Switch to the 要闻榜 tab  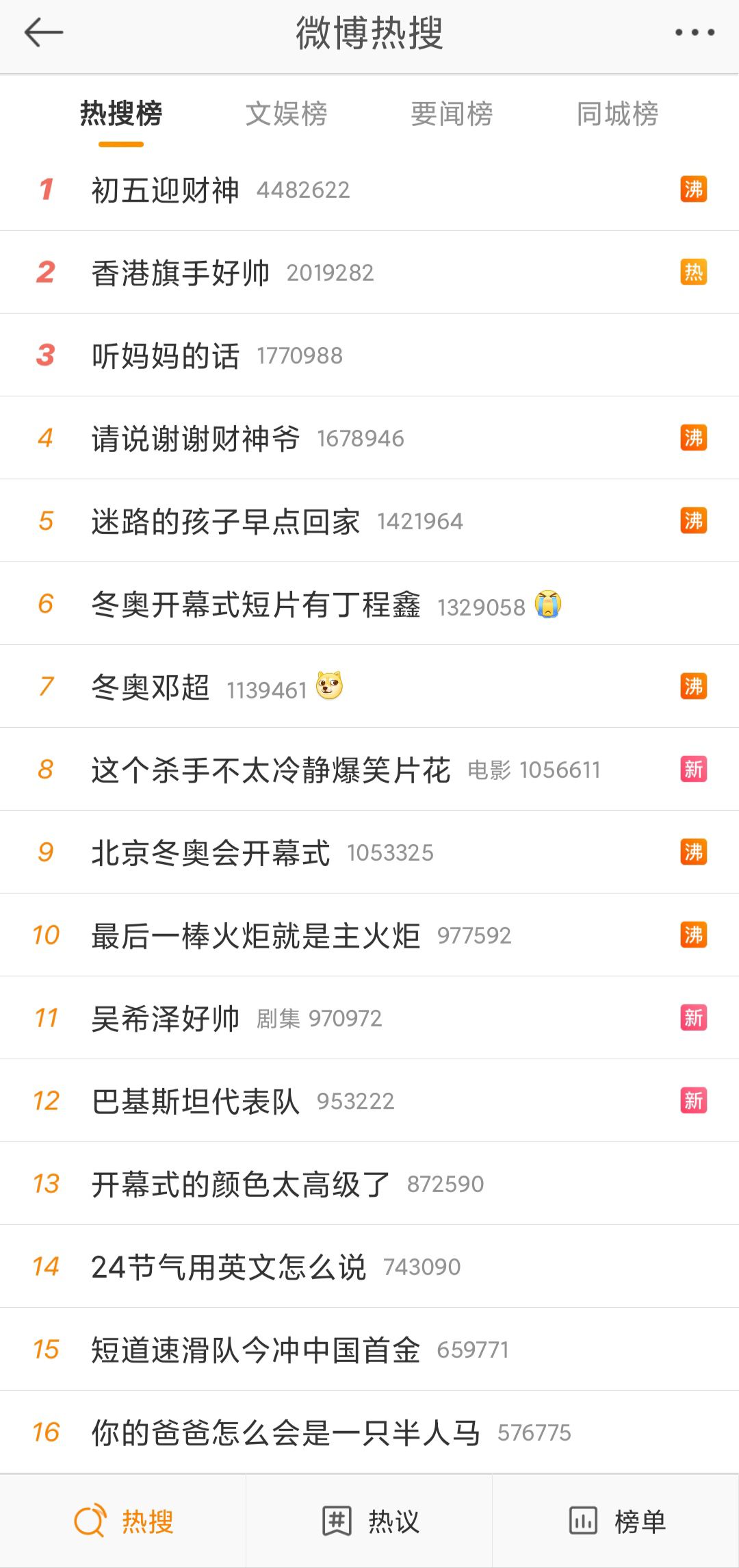tap(452, 114)
